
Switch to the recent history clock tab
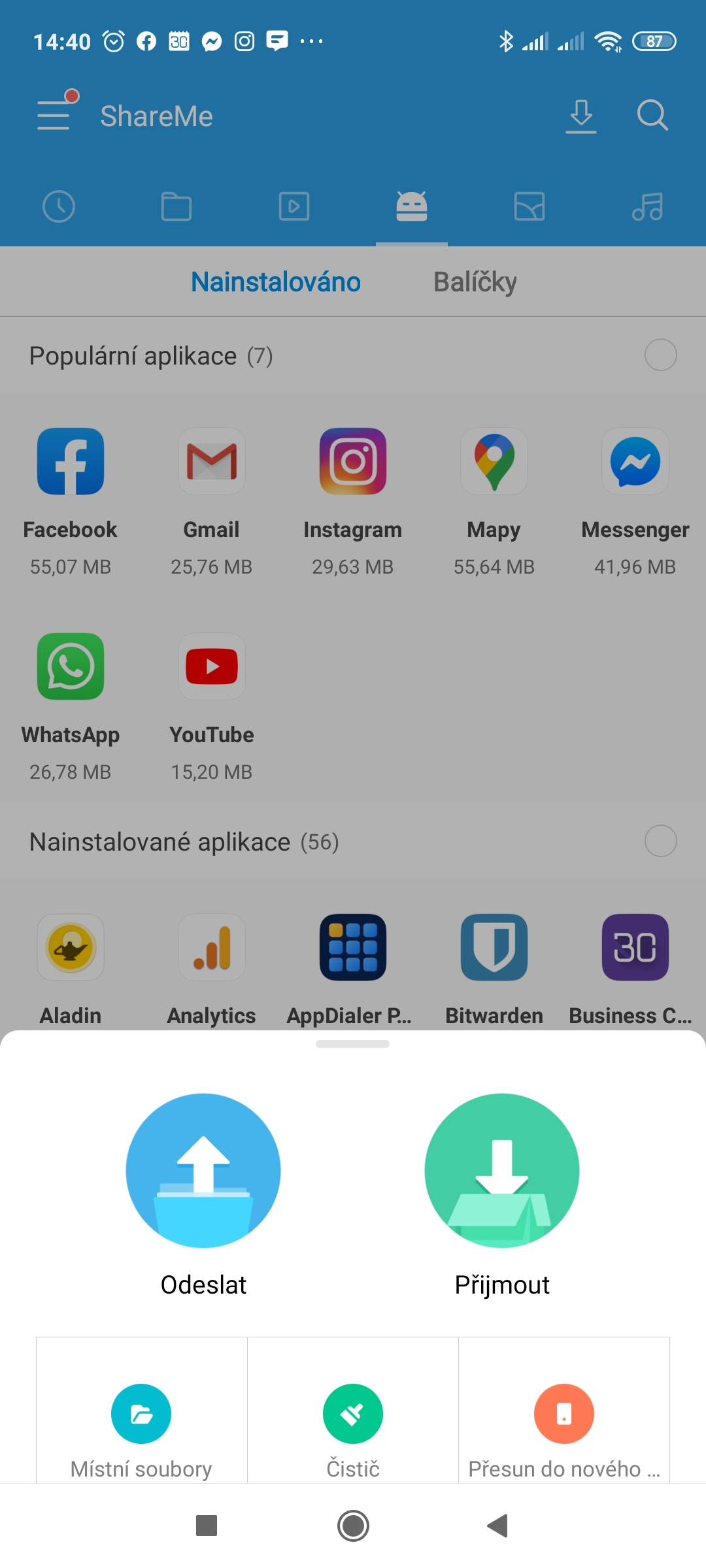tap(59, 207)
